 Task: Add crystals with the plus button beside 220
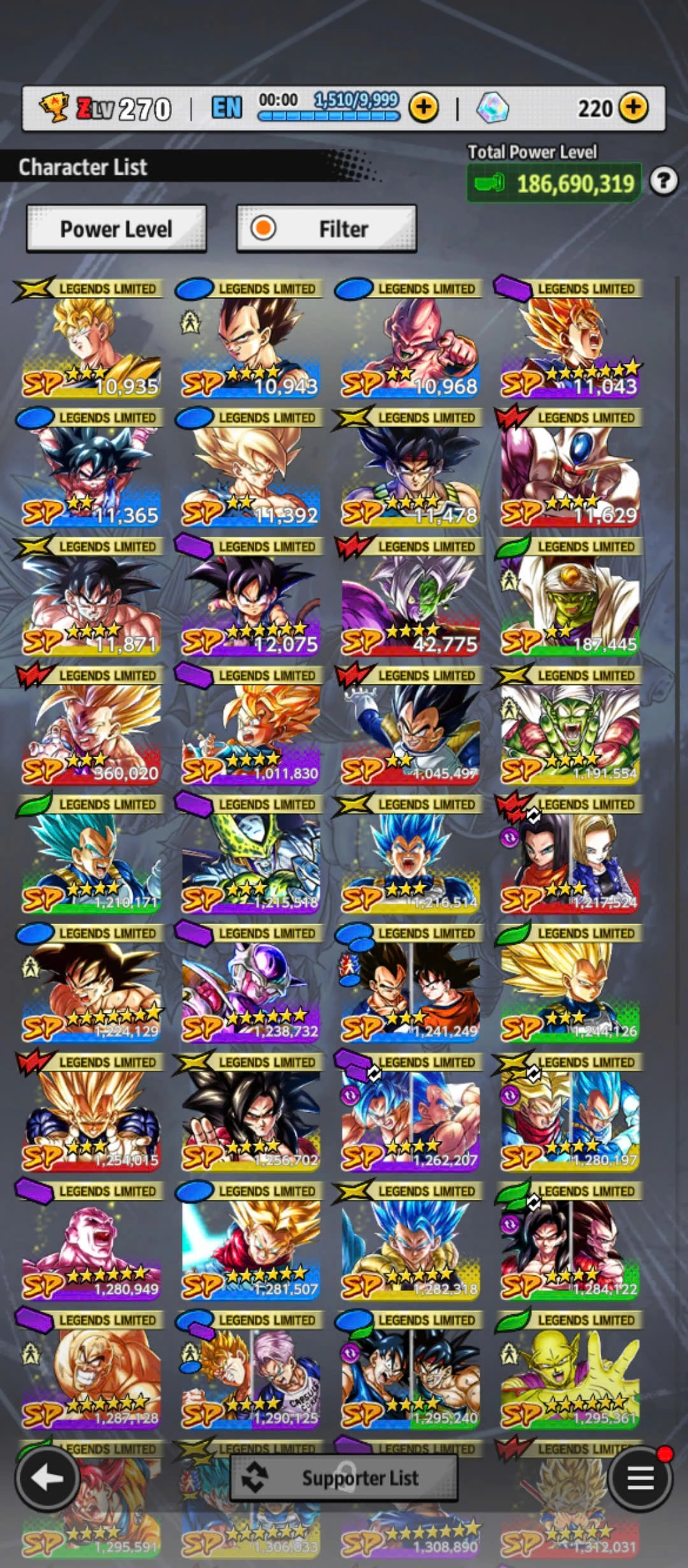click(633, 107)
